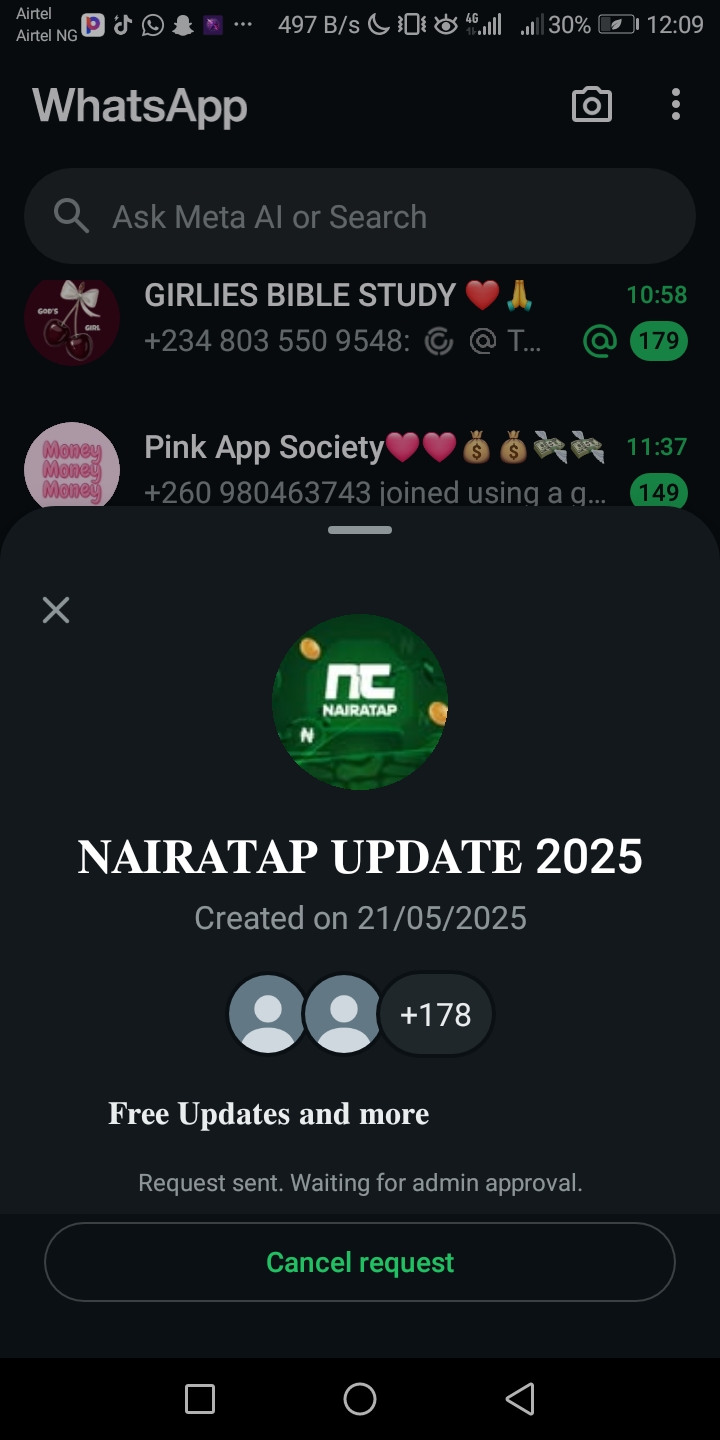Screen dimensions: 720x1440
Task: View the +178 group members
Action: (435, 1015)
